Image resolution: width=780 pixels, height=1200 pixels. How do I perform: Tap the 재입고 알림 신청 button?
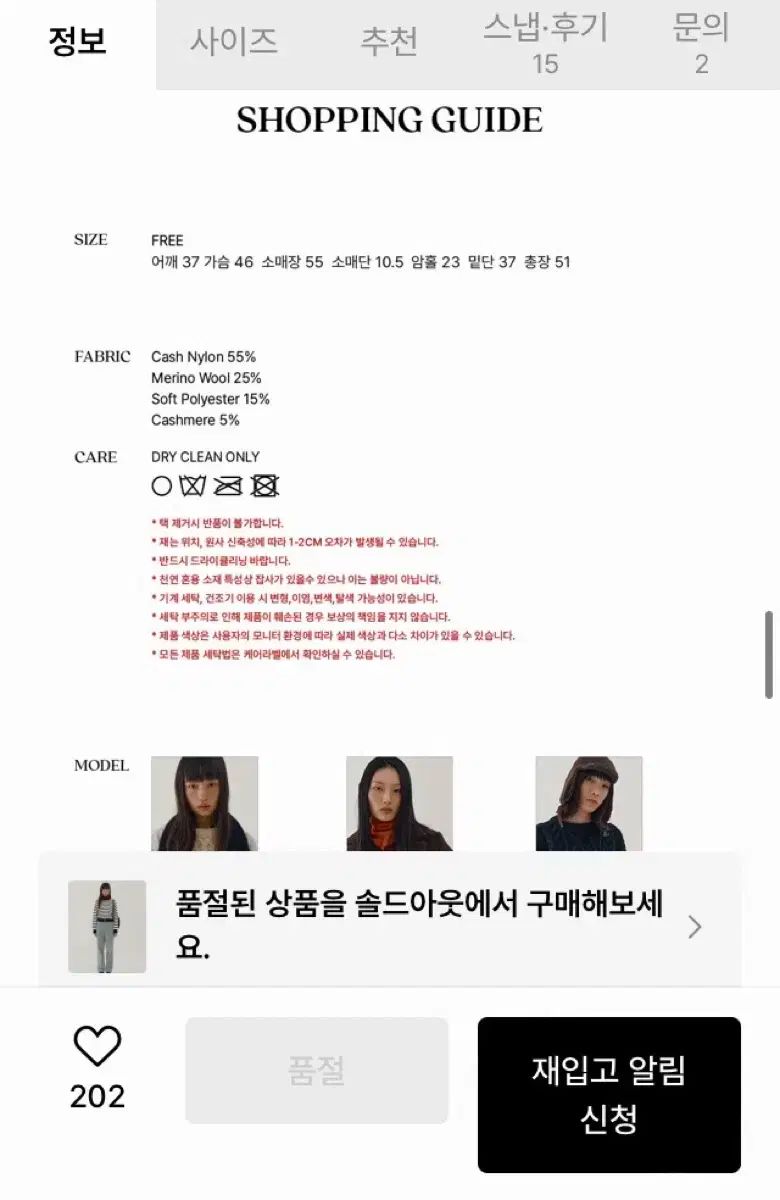[608, 1095]
